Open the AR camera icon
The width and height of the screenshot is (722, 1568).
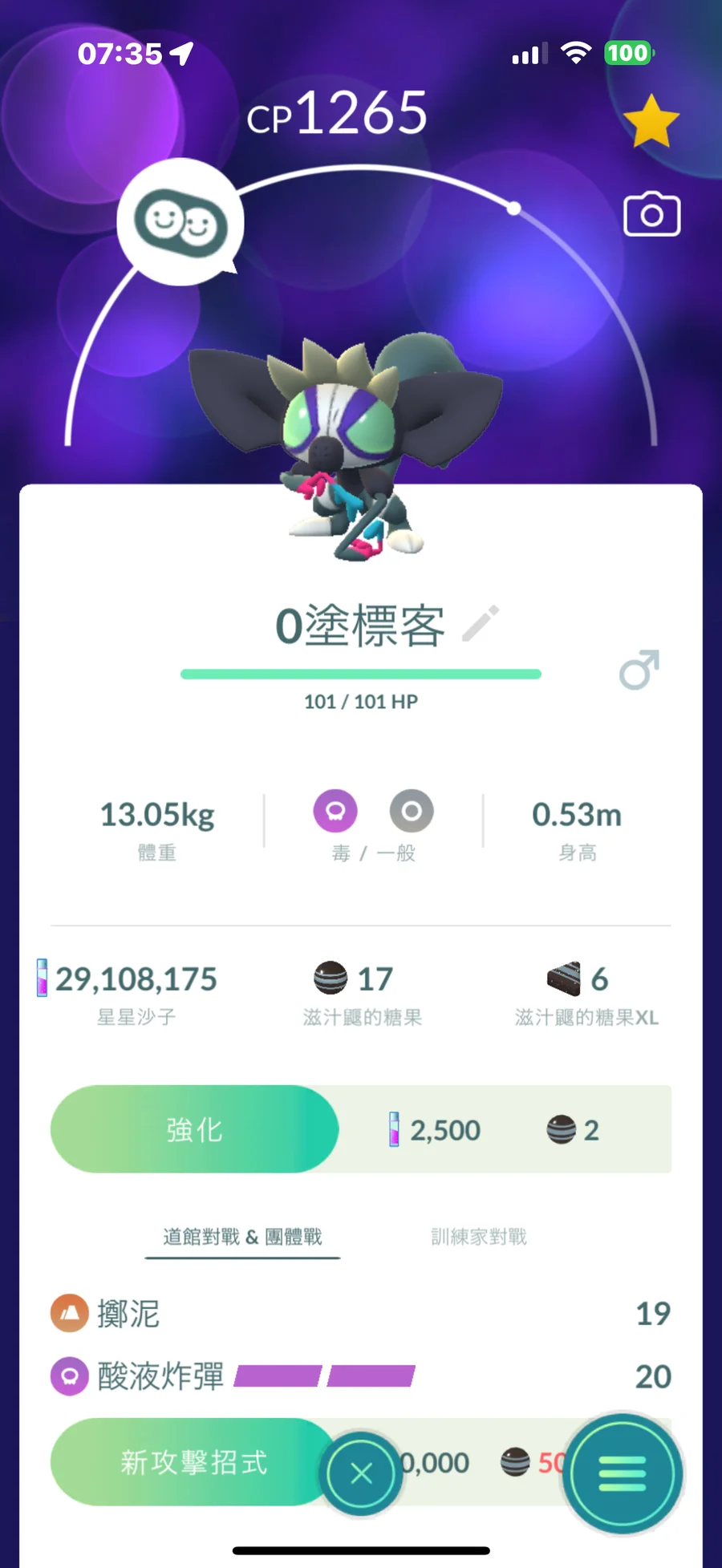(651, 214)
